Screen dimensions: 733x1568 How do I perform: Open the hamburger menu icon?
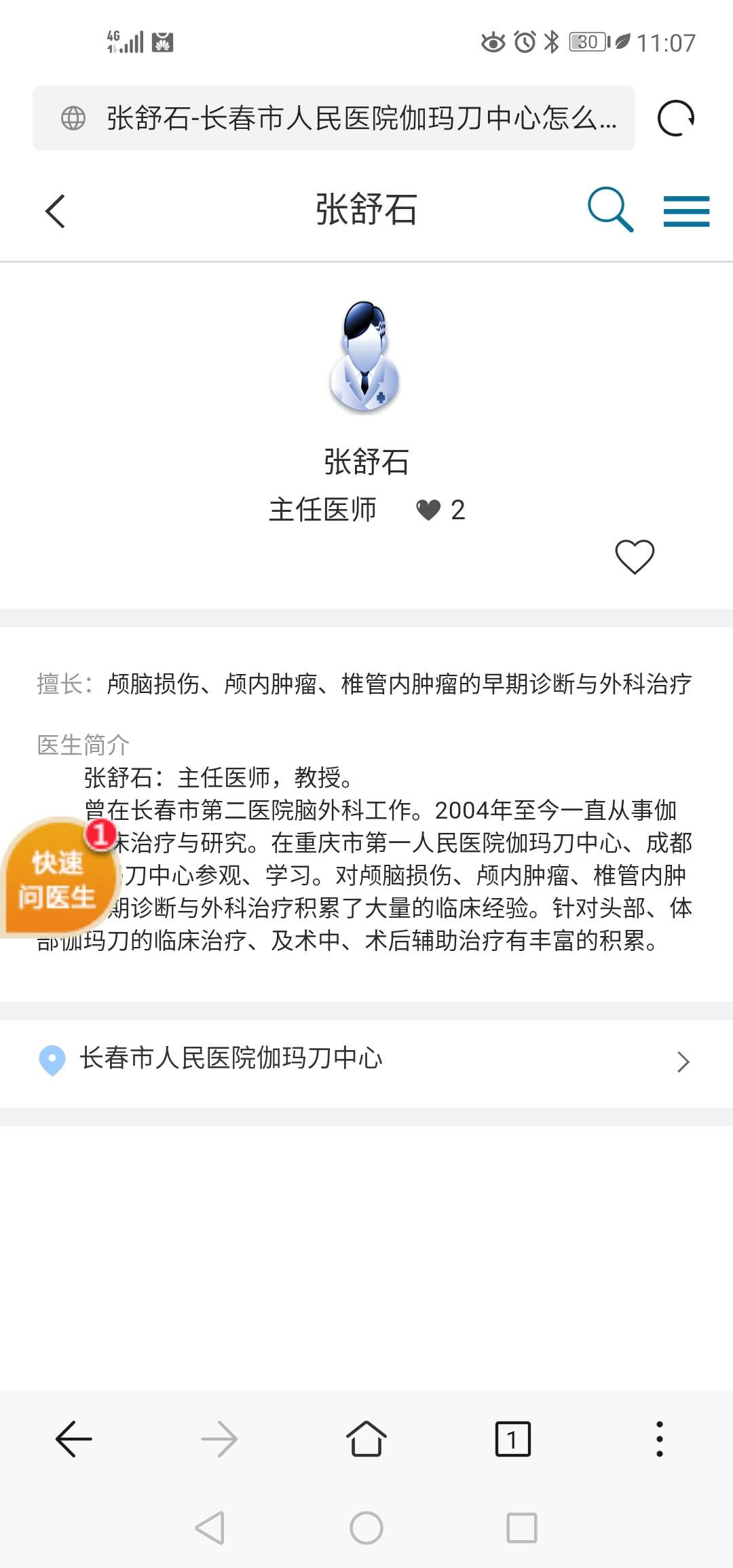coord(685,210)
